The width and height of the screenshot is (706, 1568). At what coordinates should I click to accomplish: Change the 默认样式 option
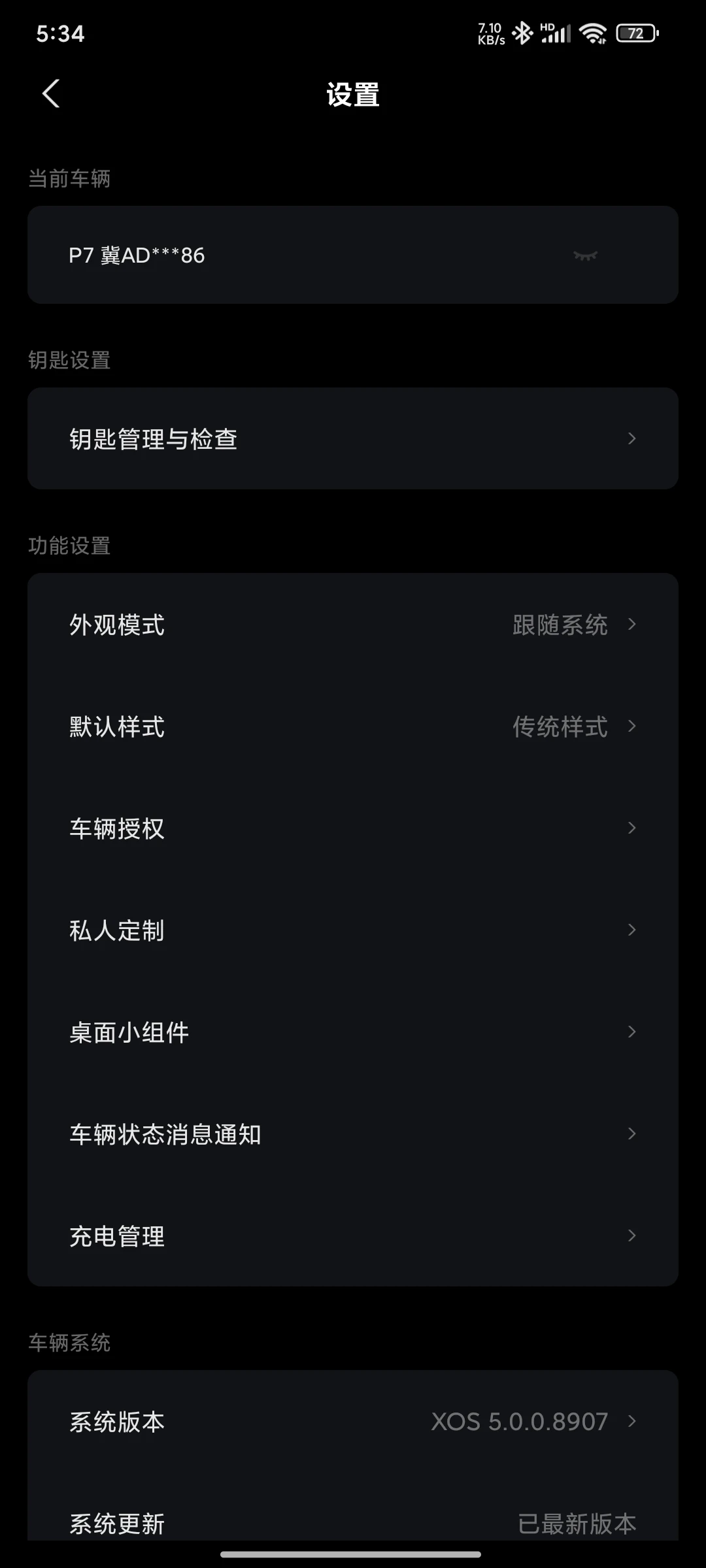click(x=353, y=727)
